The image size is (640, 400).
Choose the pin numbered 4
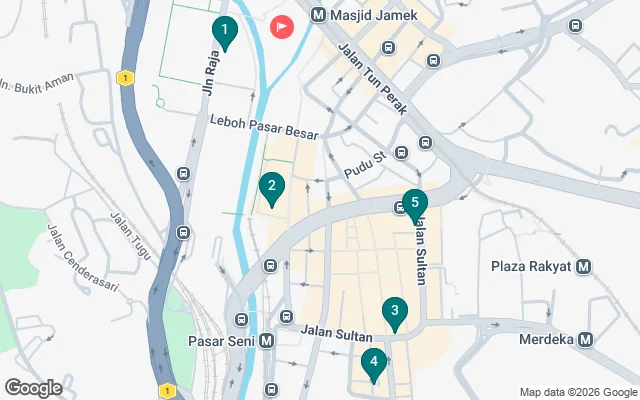pos(373,364)
